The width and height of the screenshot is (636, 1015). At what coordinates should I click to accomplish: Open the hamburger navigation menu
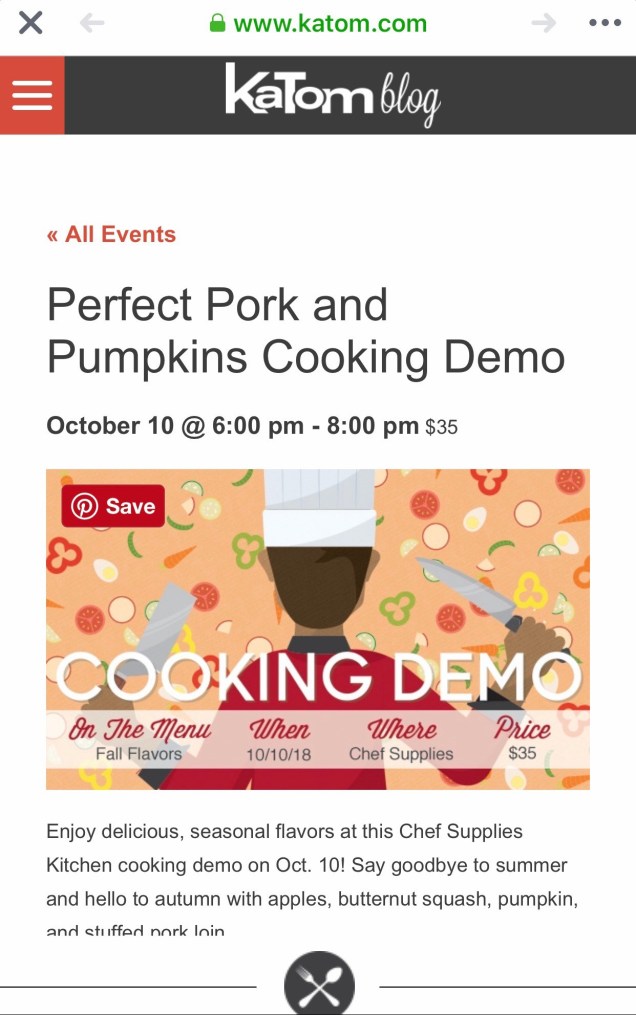click(x=32, y=95)
